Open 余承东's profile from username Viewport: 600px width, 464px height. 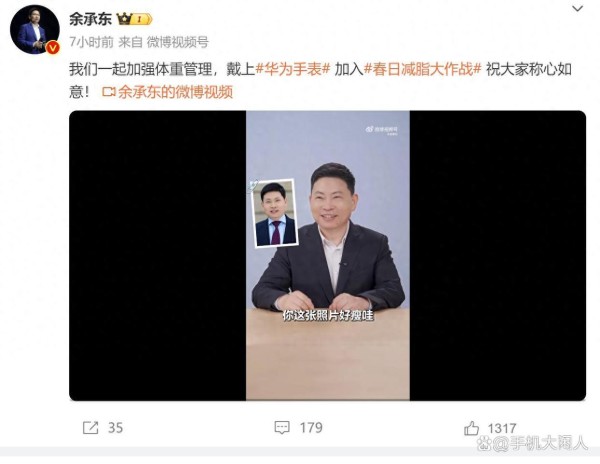tap(90, 18)
